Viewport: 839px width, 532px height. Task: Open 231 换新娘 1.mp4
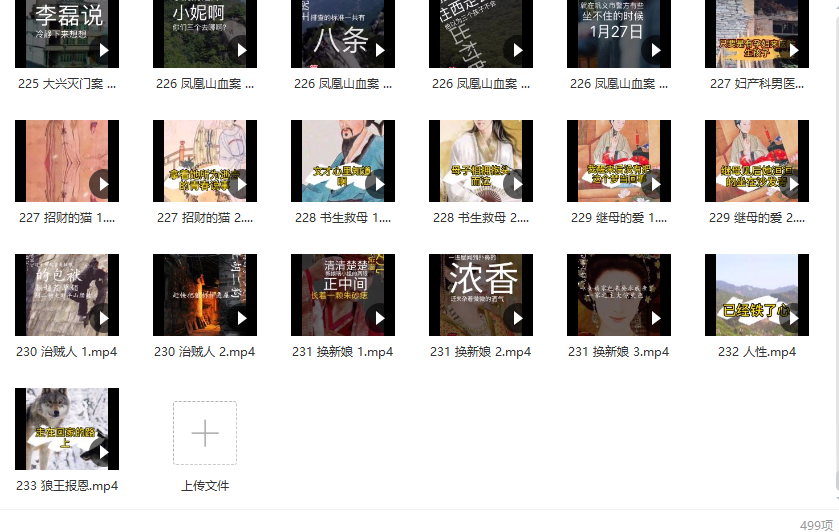tap(343, 295)
